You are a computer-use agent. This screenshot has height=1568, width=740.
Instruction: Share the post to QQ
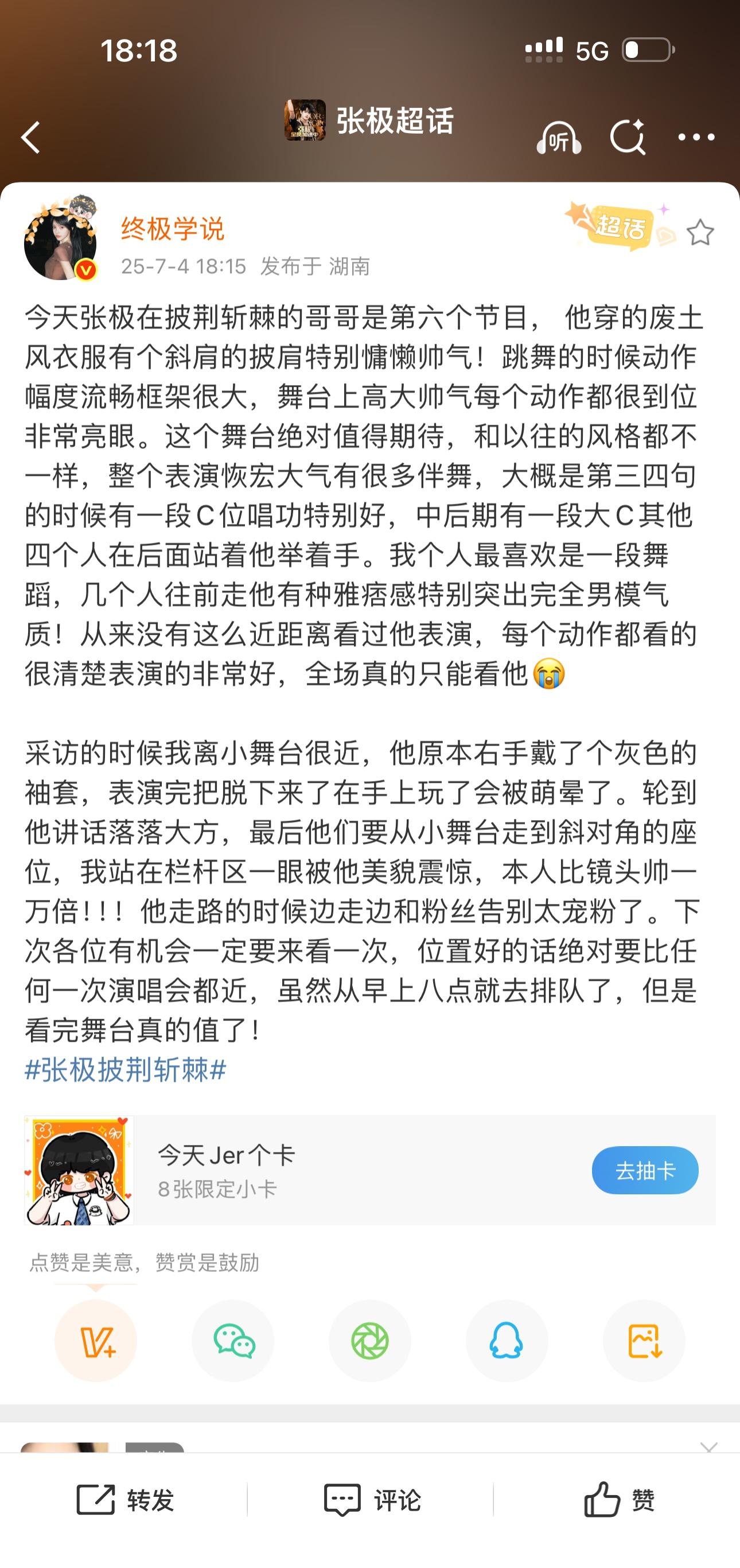coord(507,1340)
